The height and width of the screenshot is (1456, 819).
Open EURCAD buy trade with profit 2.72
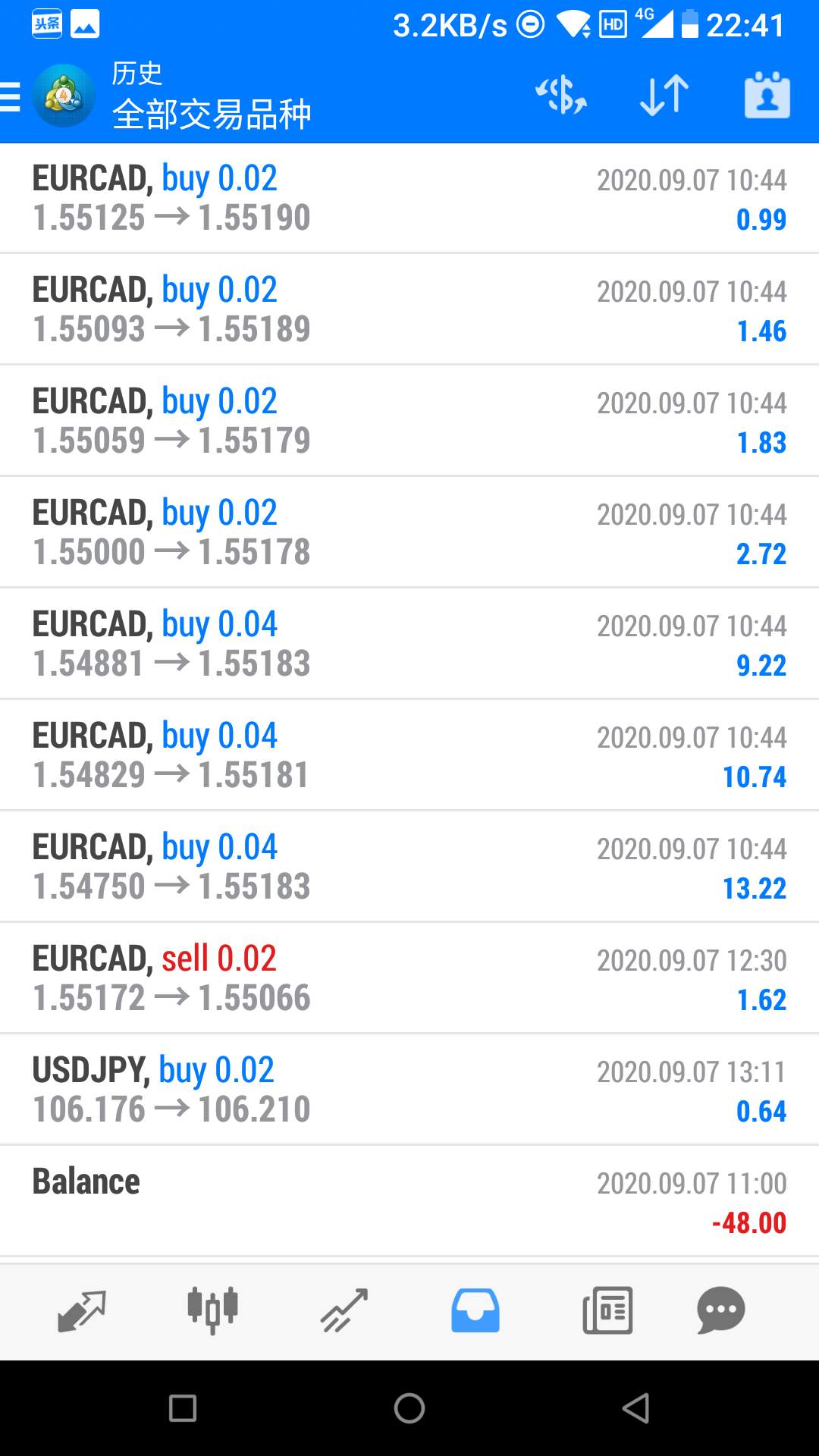pos(409,532)
